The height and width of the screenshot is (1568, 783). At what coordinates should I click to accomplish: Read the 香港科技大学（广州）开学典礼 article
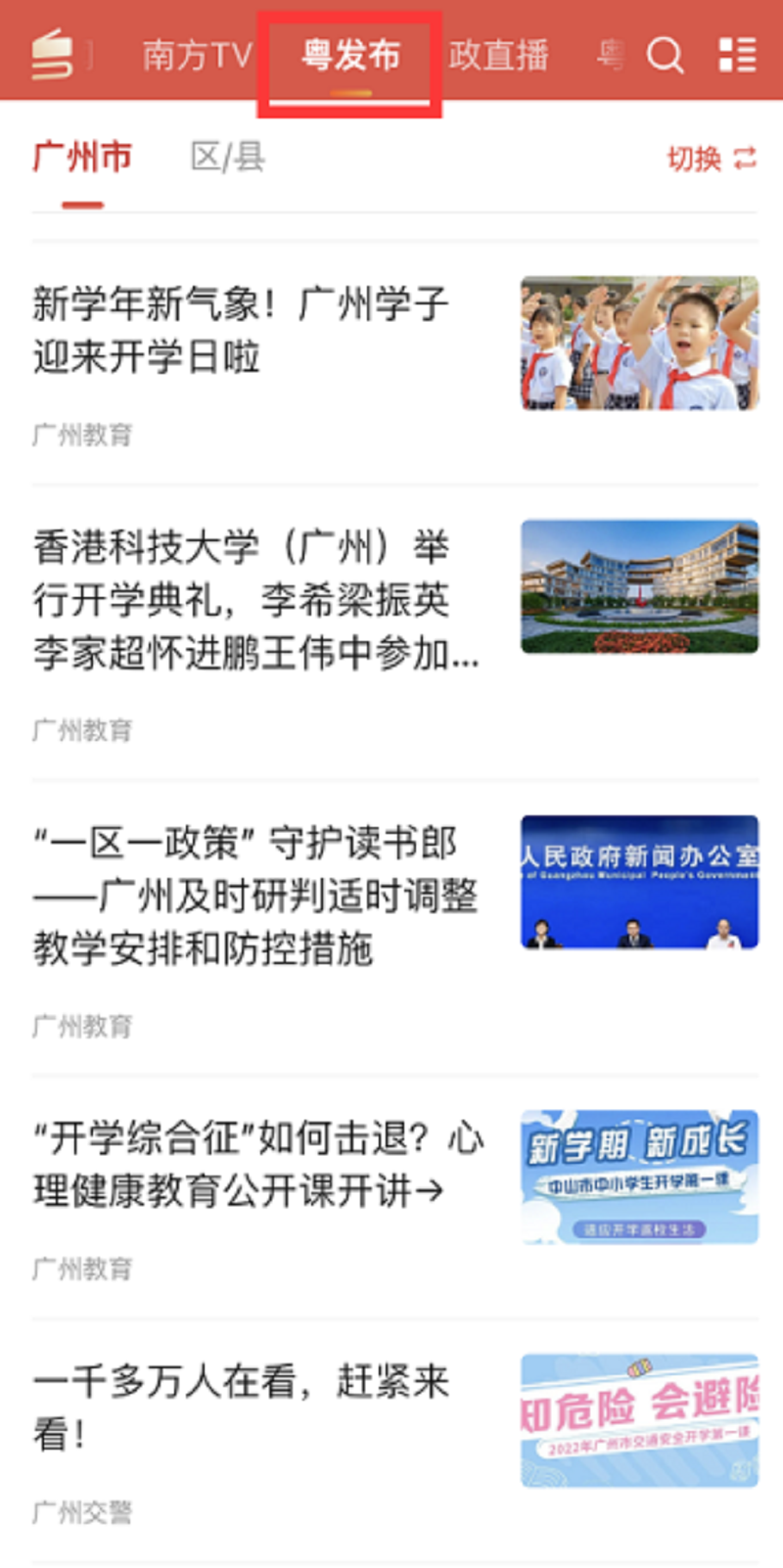(256, 599)
